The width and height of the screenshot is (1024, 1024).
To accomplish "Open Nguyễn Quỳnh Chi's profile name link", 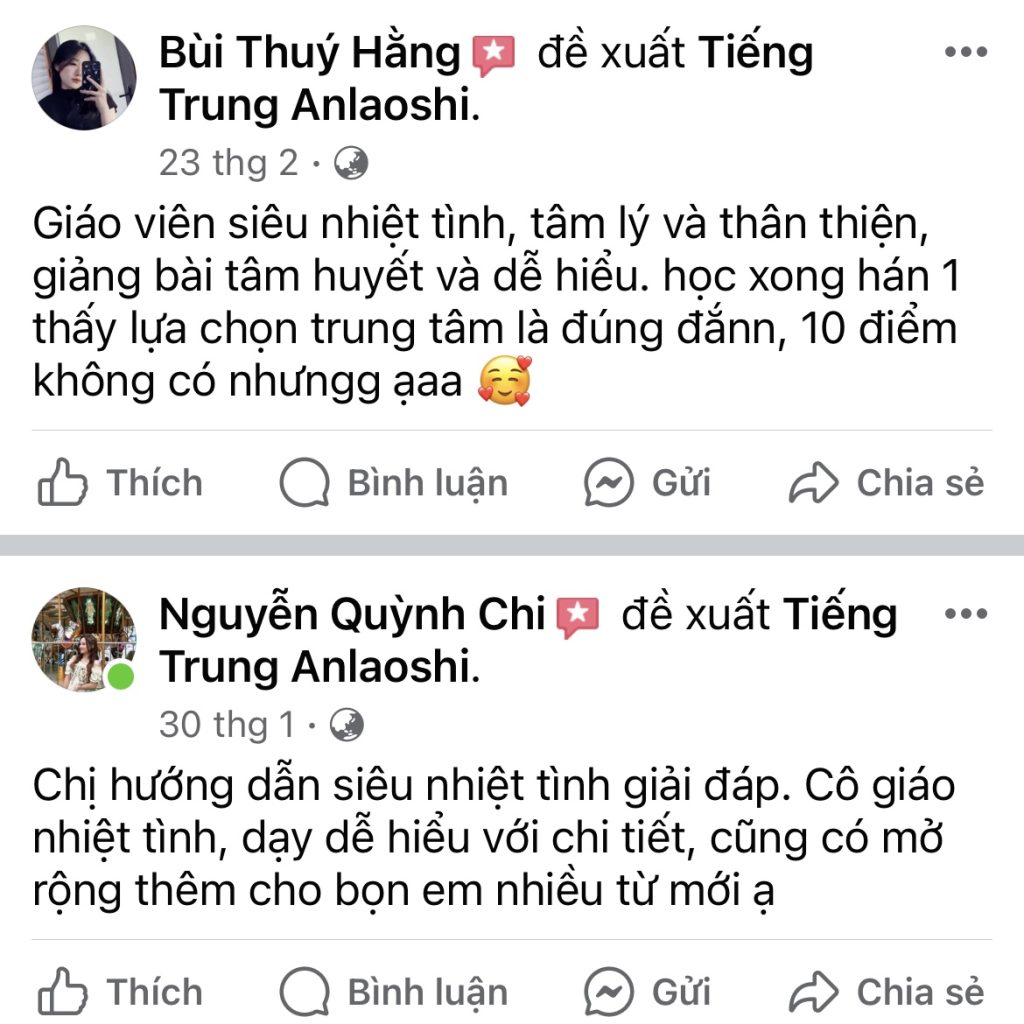I will [350, 614].
